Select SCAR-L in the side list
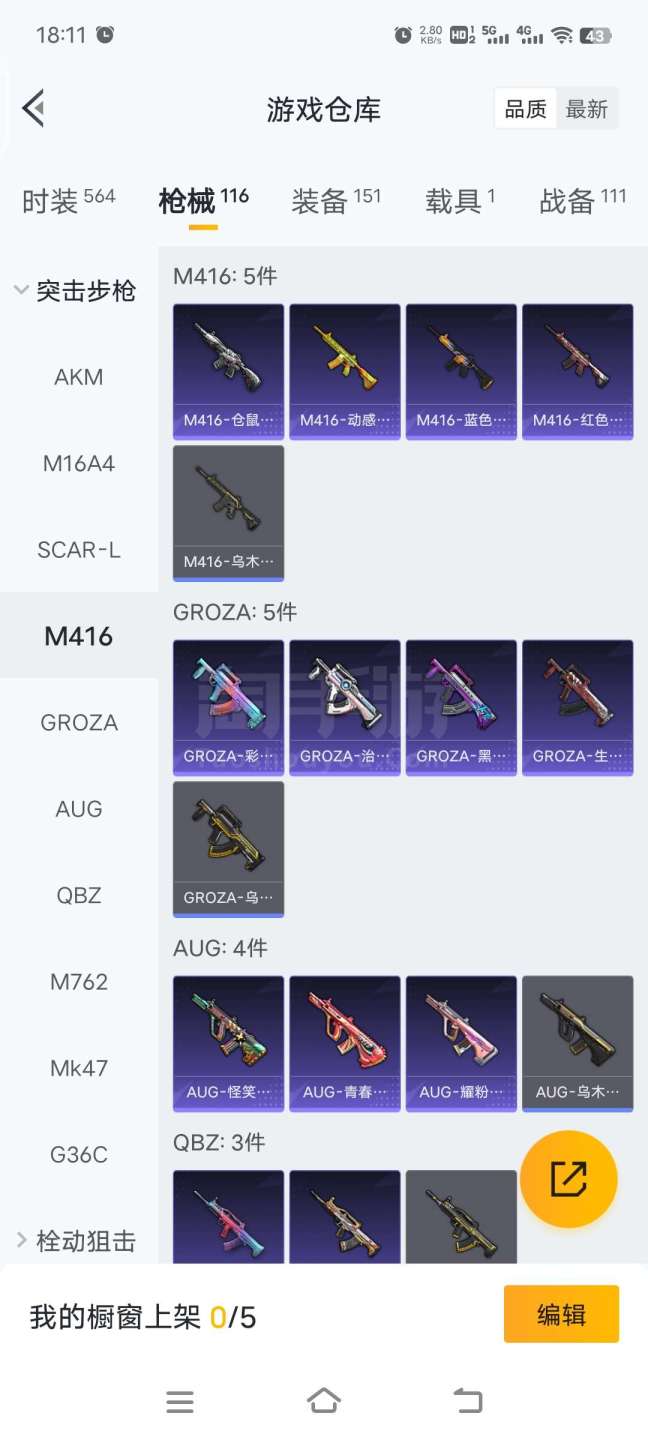The width and height of the screenshot is (648, 1440). [x=78, y=550]
